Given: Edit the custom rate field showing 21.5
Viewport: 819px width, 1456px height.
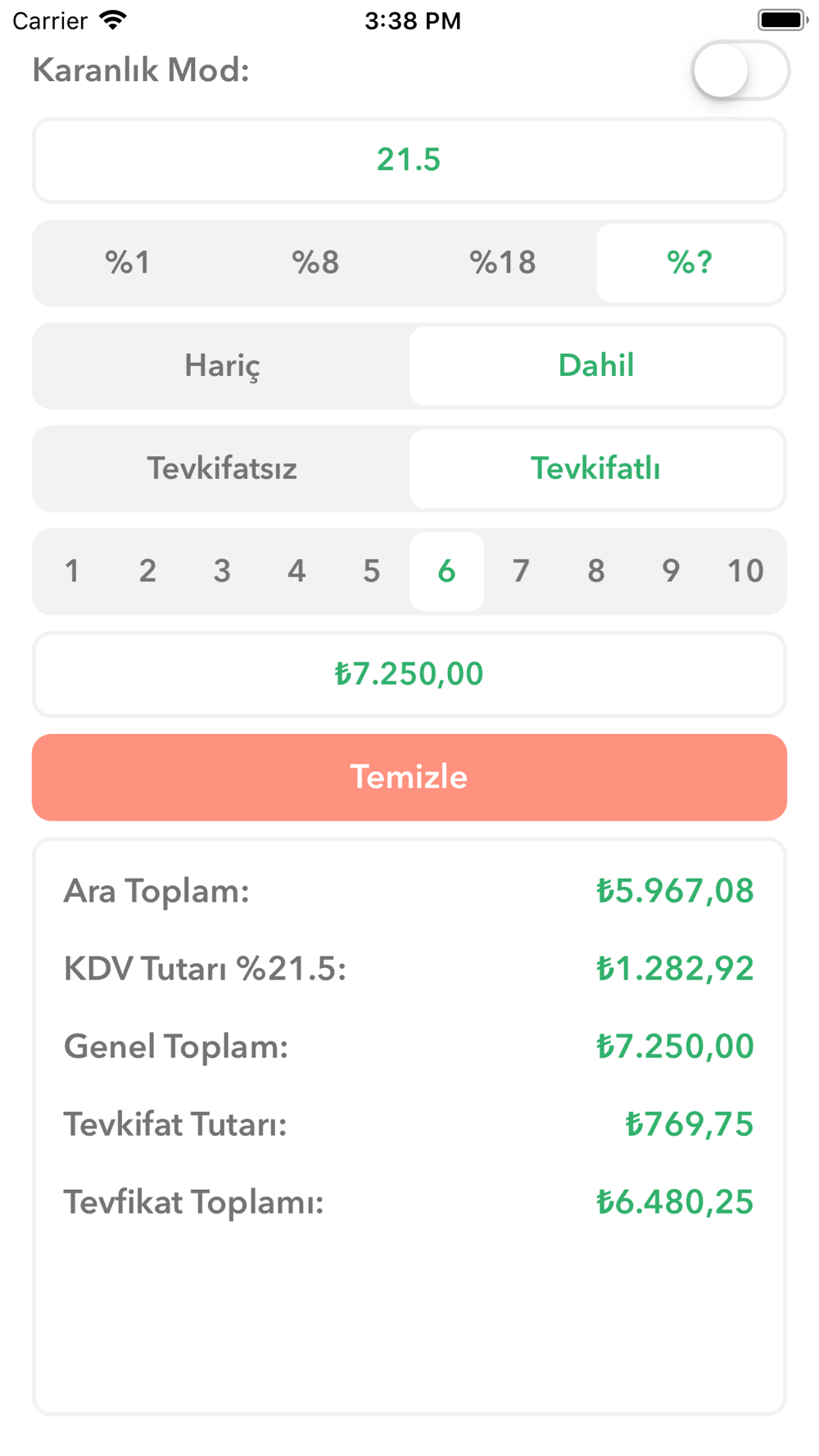Looking at the screenshot, I should pos(409,160).
